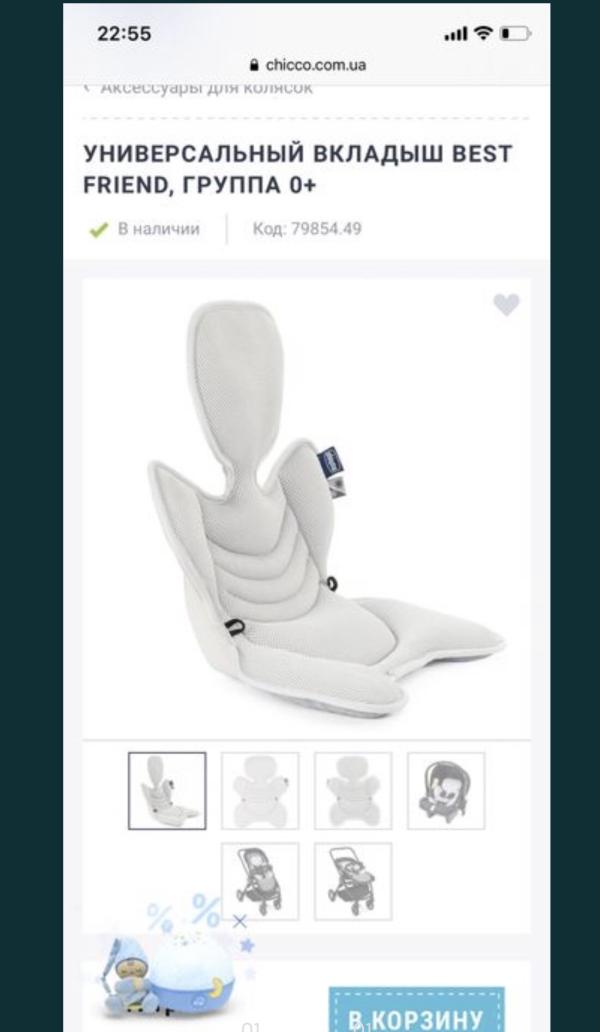This screenshot has width=600, height=1032.
Task: Select the car seat thumbnail
Action: click(446, 790)
